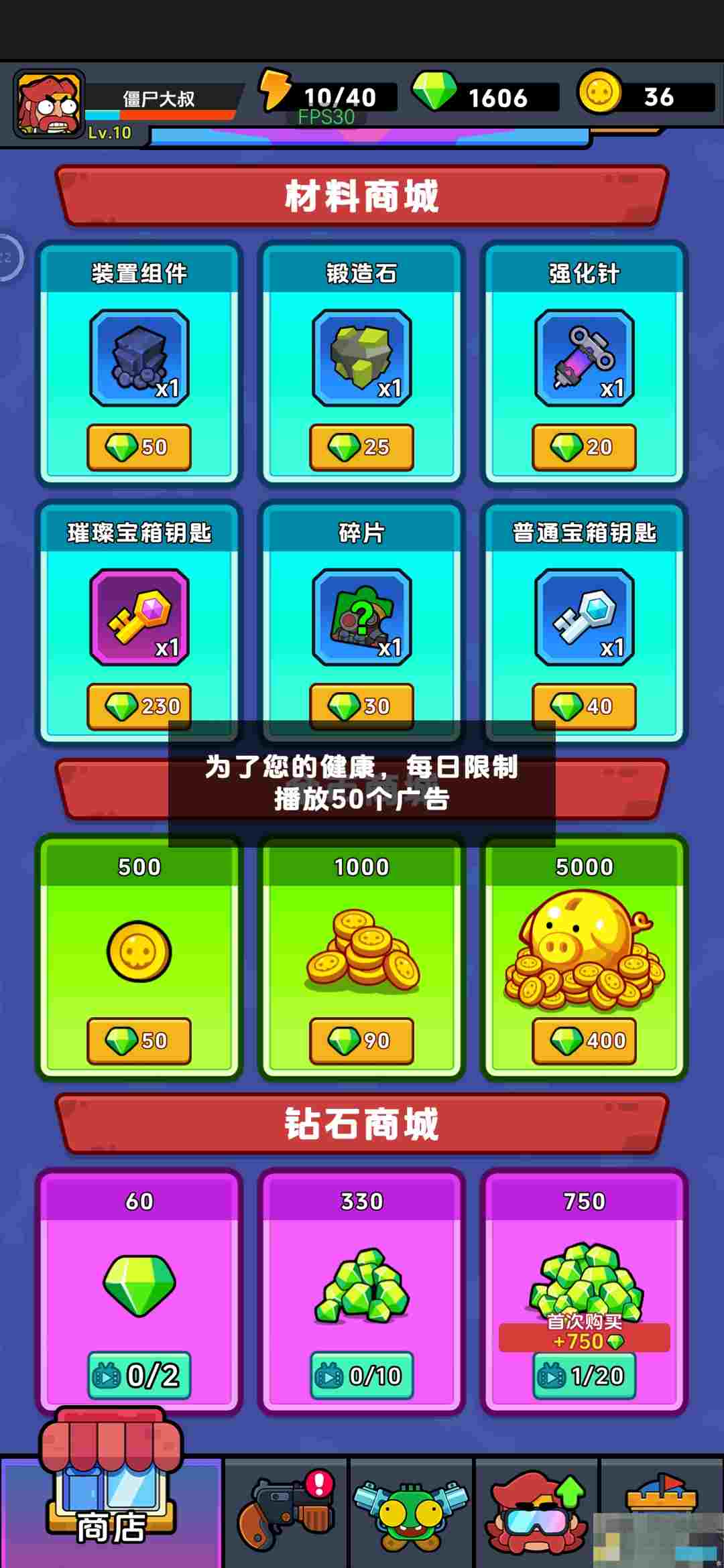The image size is (724, 1568).
Task: Watch ad toward 750 gems pack
Action: [x=584, y=1376]
